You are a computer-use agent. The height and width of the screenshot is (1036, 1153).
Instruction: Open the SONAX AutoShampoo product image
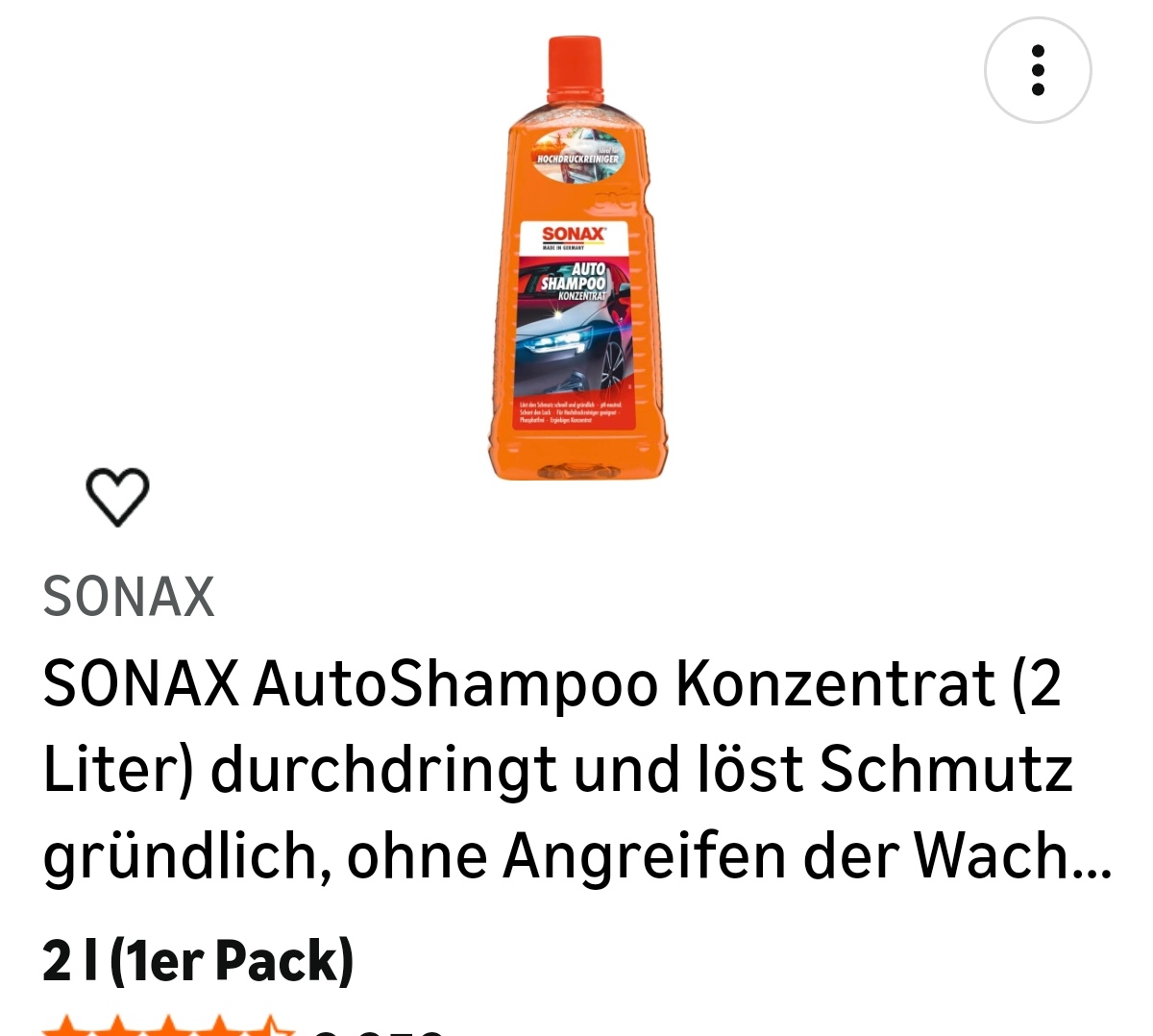(x=576, y=259)
